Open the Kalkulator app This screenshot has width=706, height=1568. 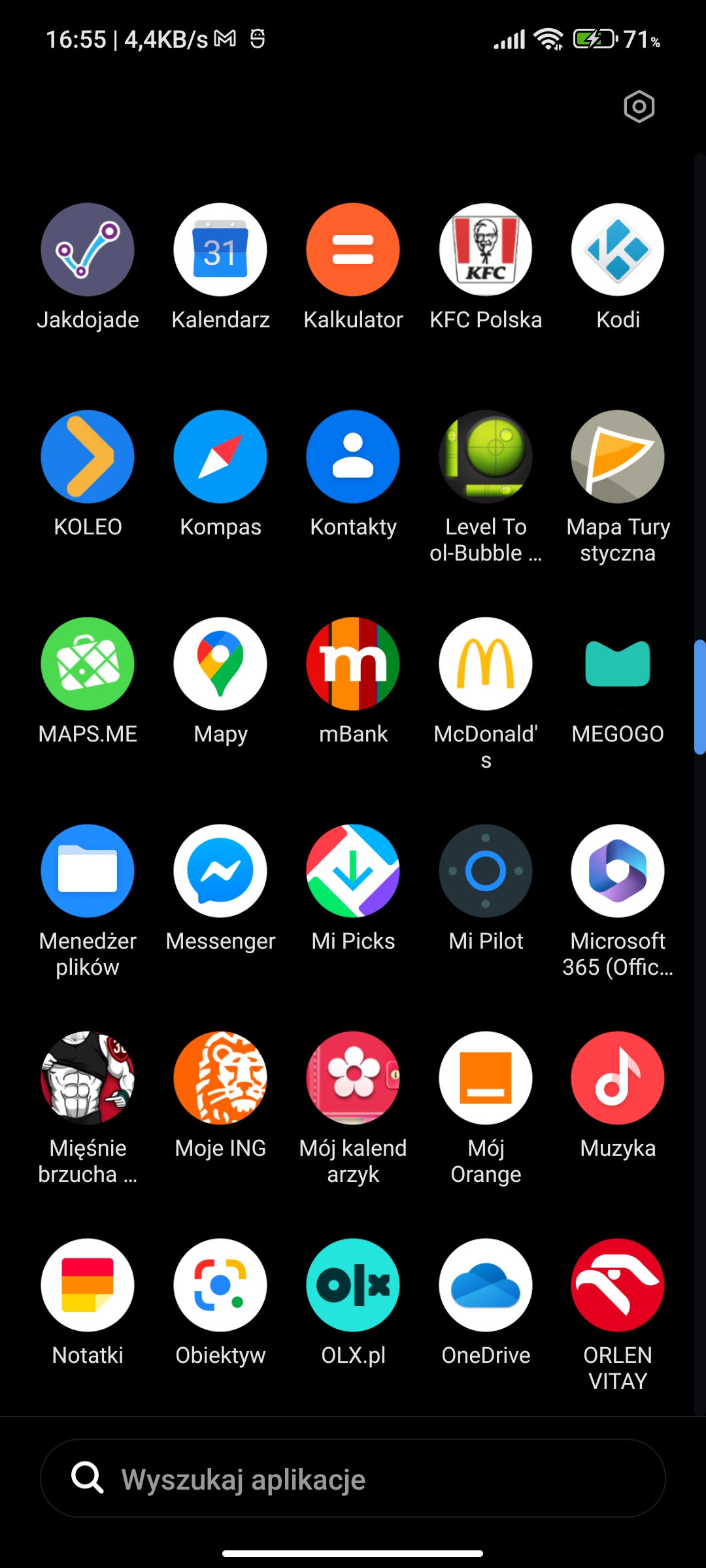353,250
